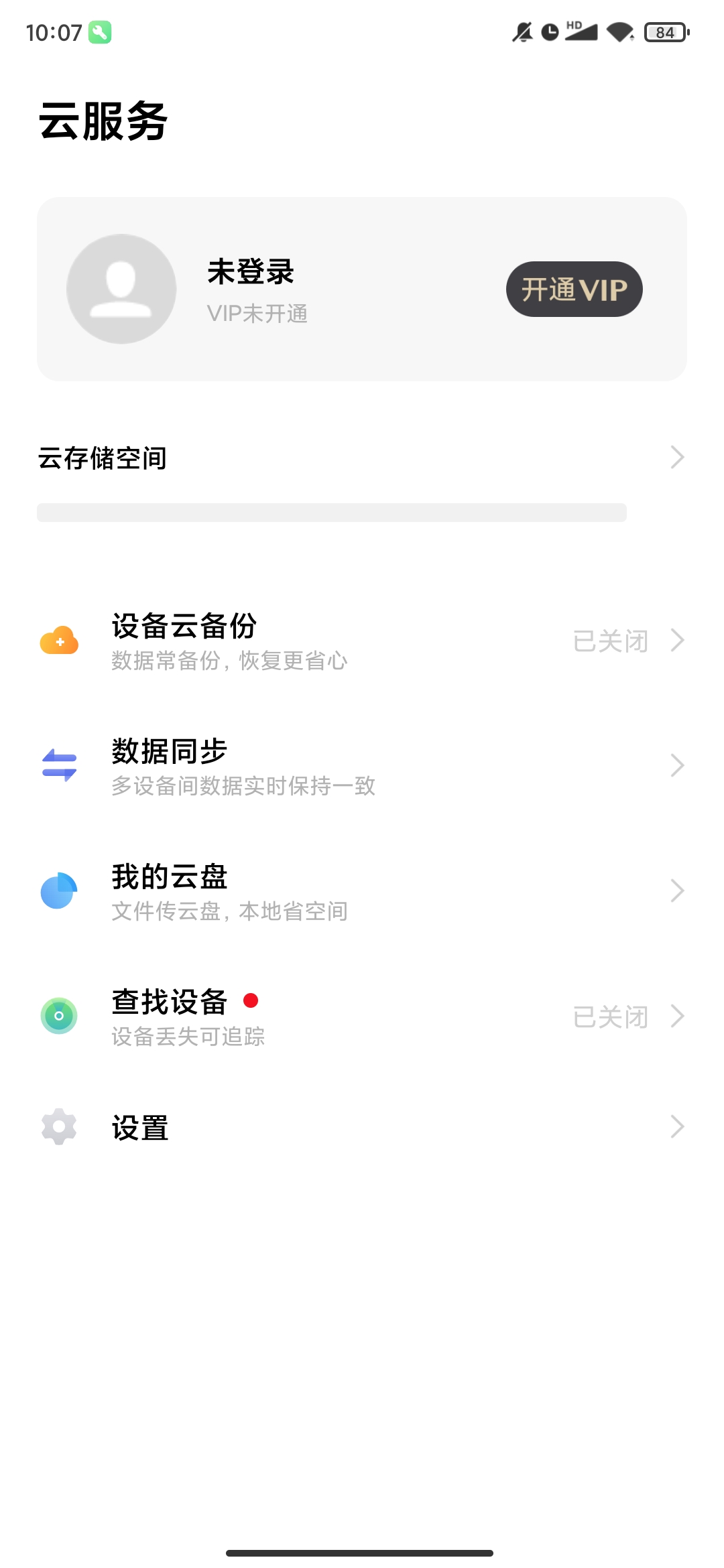Tap the profile avatar placeholder image
Screen dimensions: 724x1568
pos(121,288)
